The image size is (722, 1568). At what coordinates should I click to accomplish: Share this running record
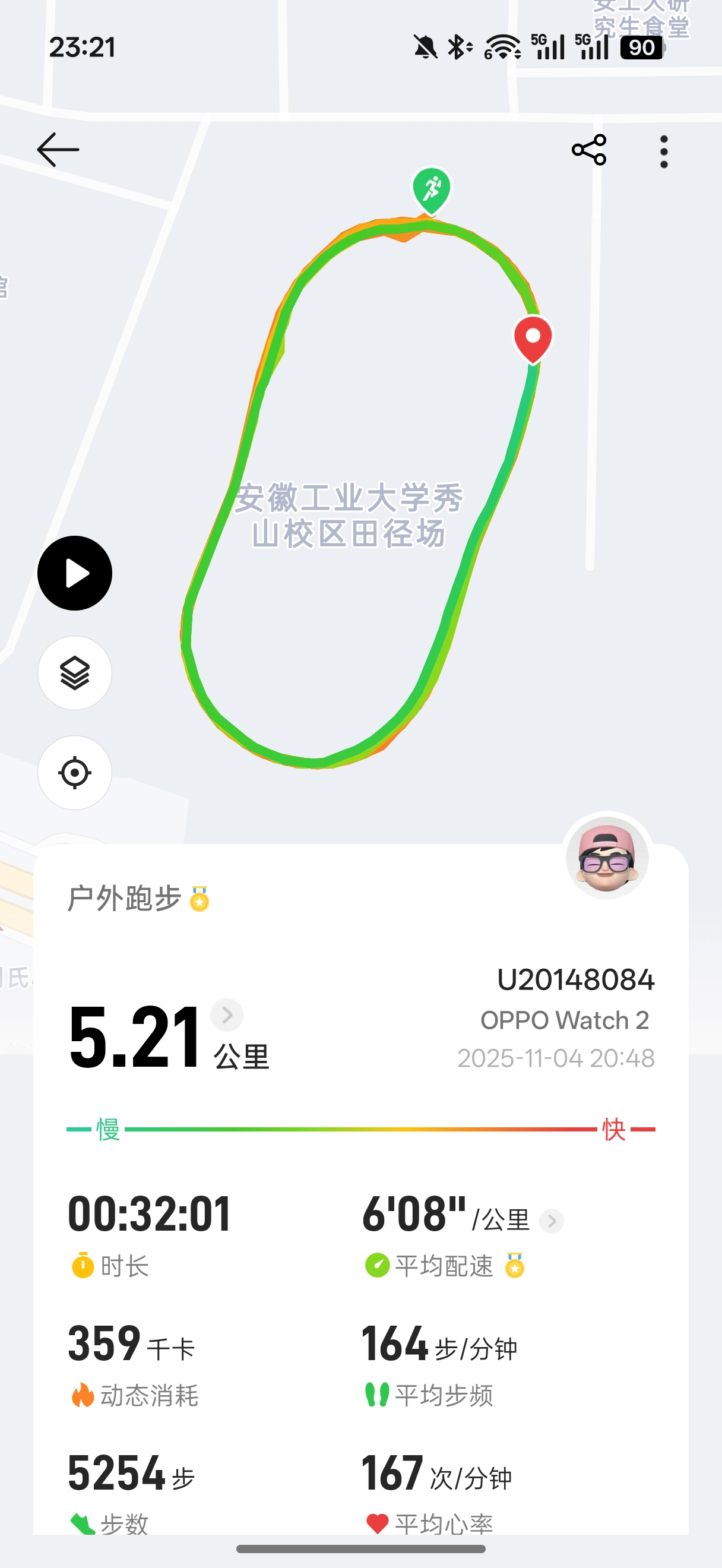click(589, 150)
